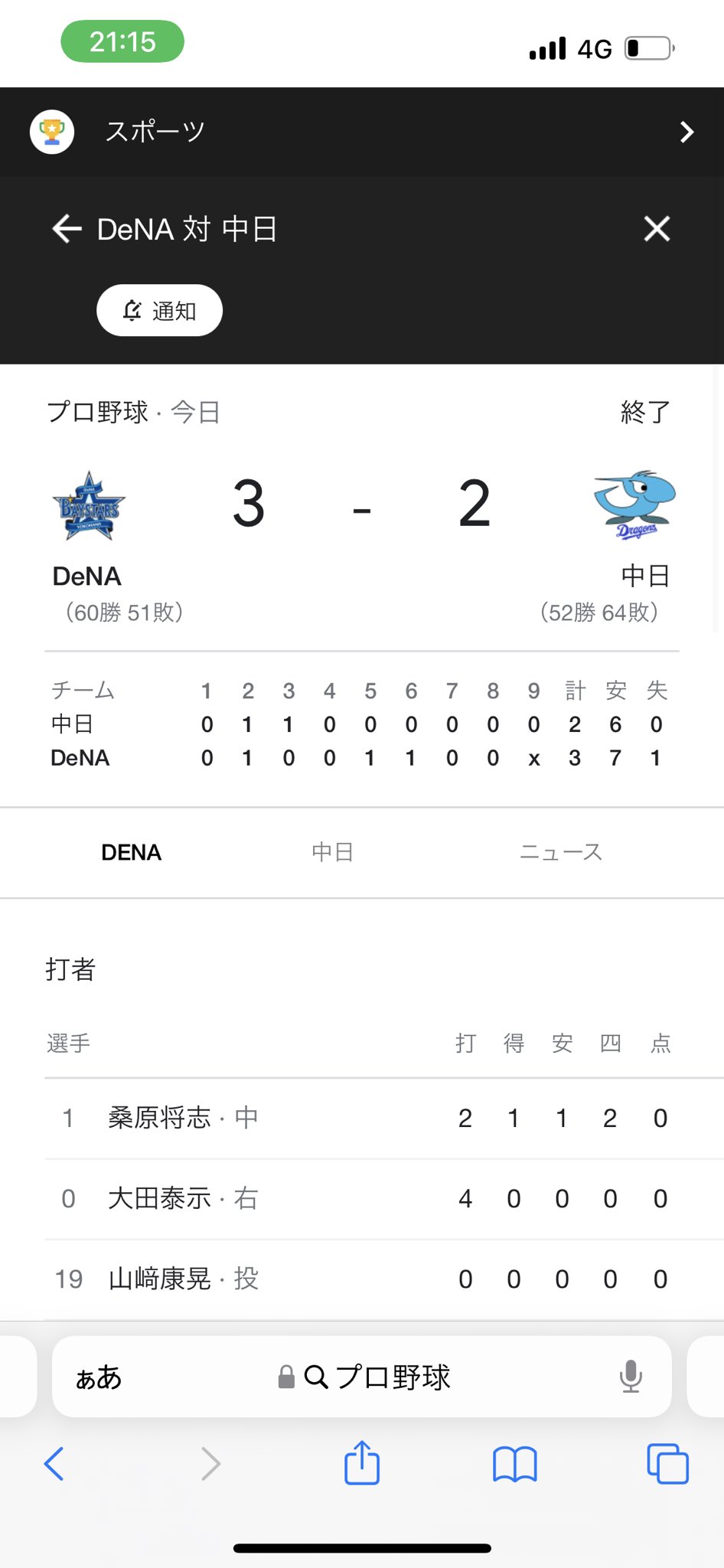This screenshot has width=724, height=1568.
Task: Select the DENA tab
Action: (131, 852)
